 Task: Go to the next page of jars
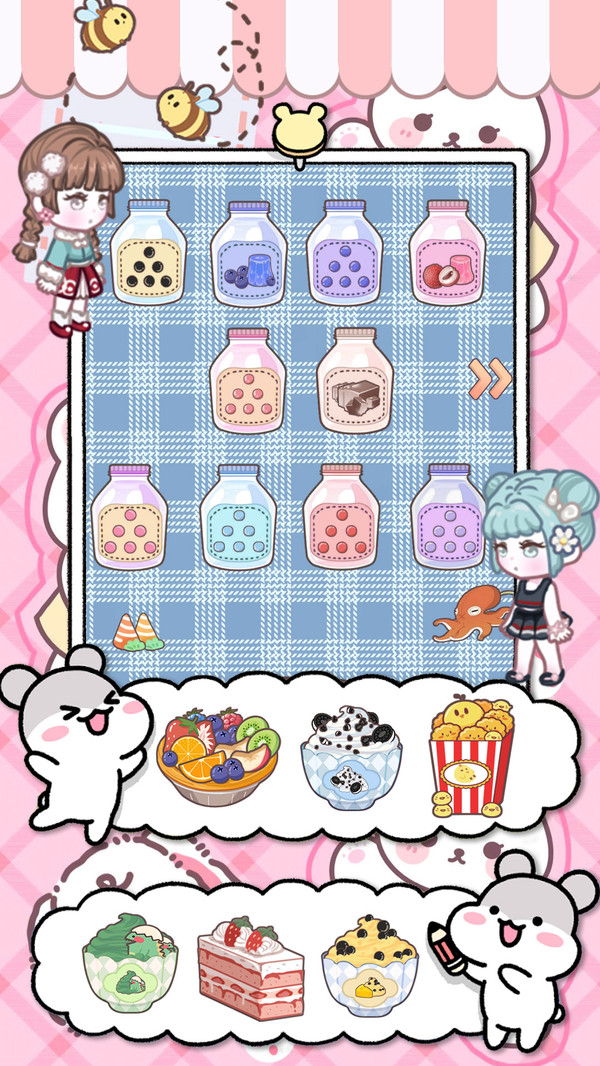click(x=491, y=381)
